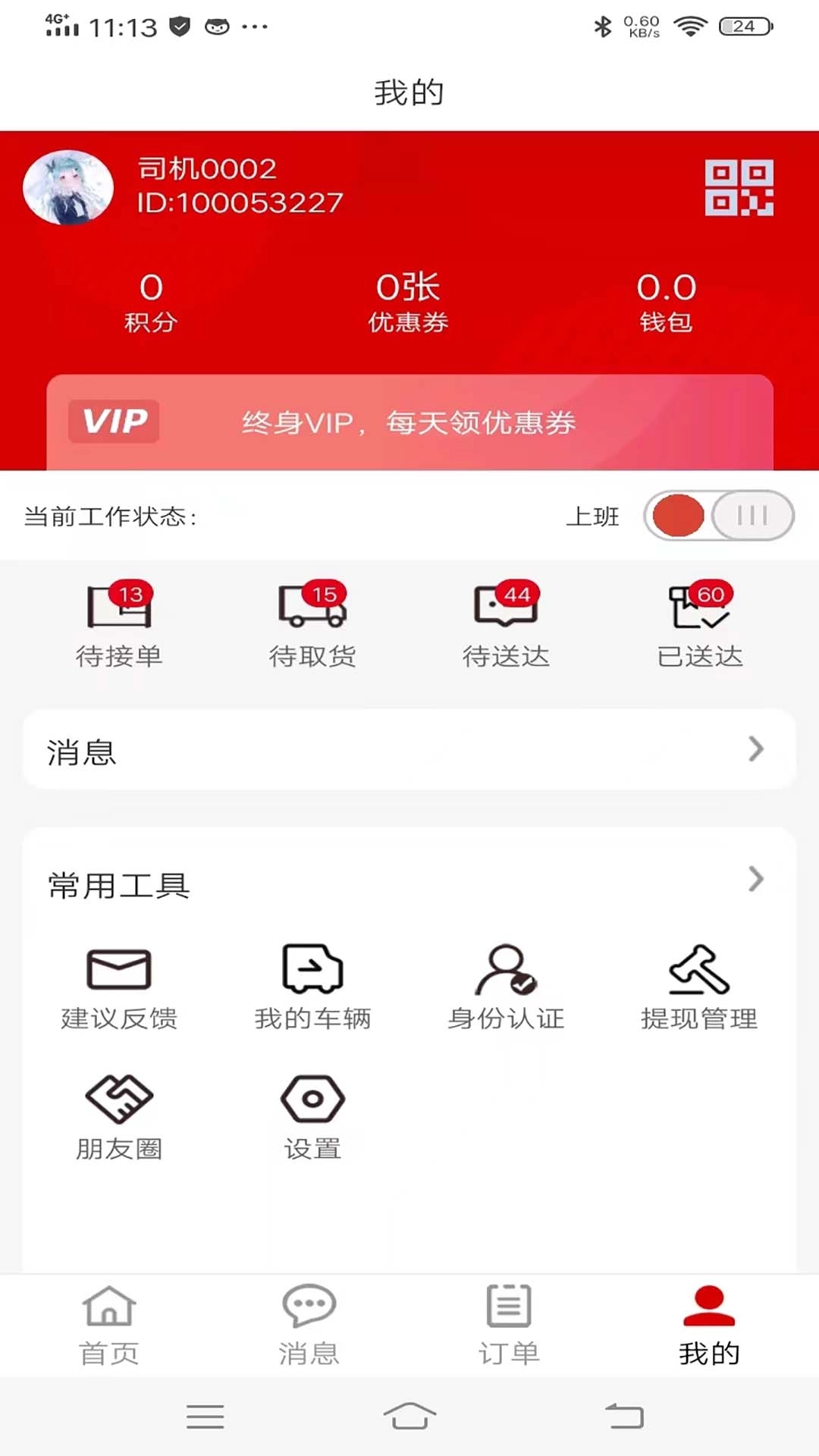Open the 设置 settings tool
Screen dimensions: 819x1456
(x=312, y=1115)
